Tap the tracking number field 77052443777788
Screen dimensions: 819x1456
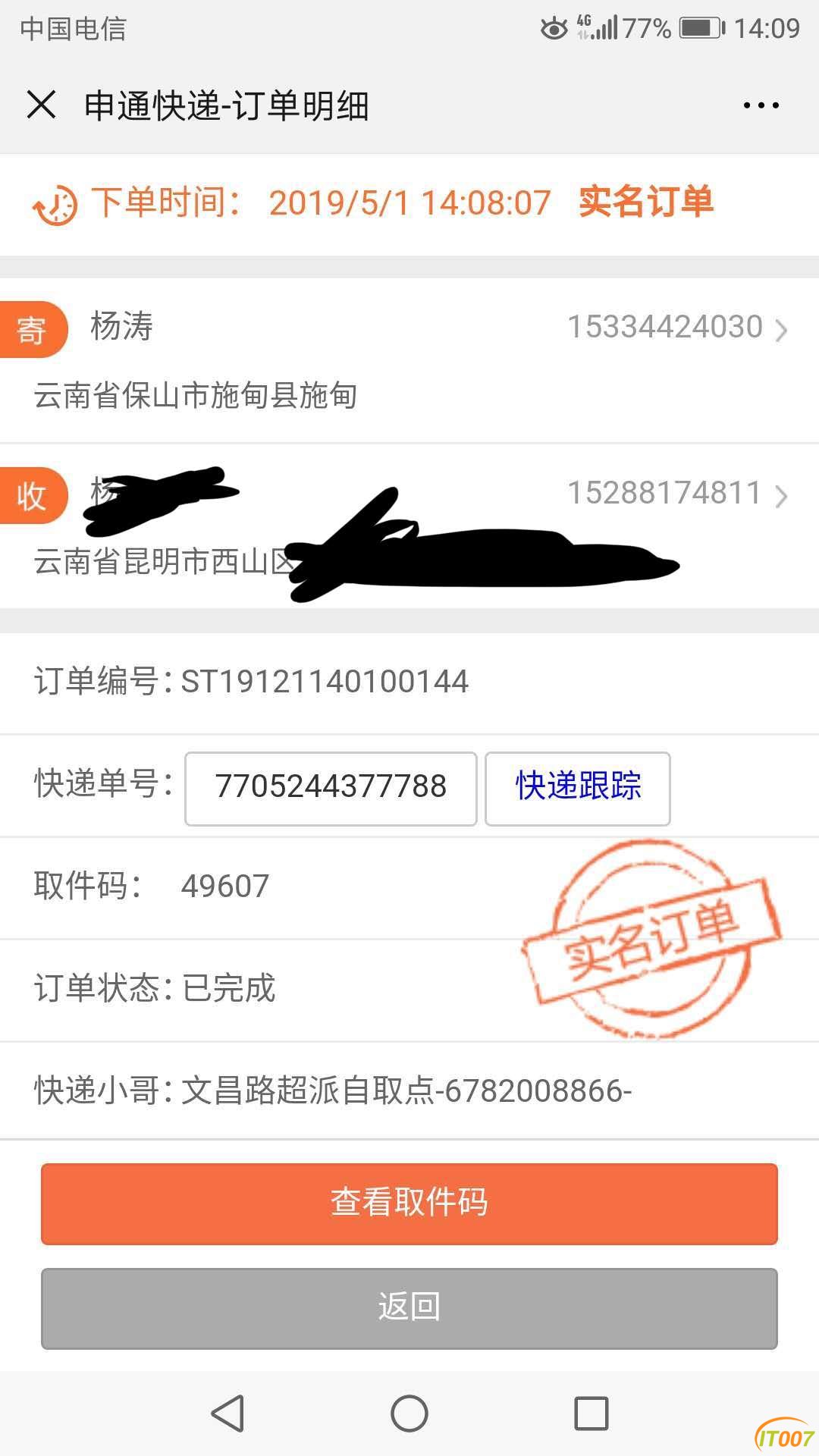point(331,788)
